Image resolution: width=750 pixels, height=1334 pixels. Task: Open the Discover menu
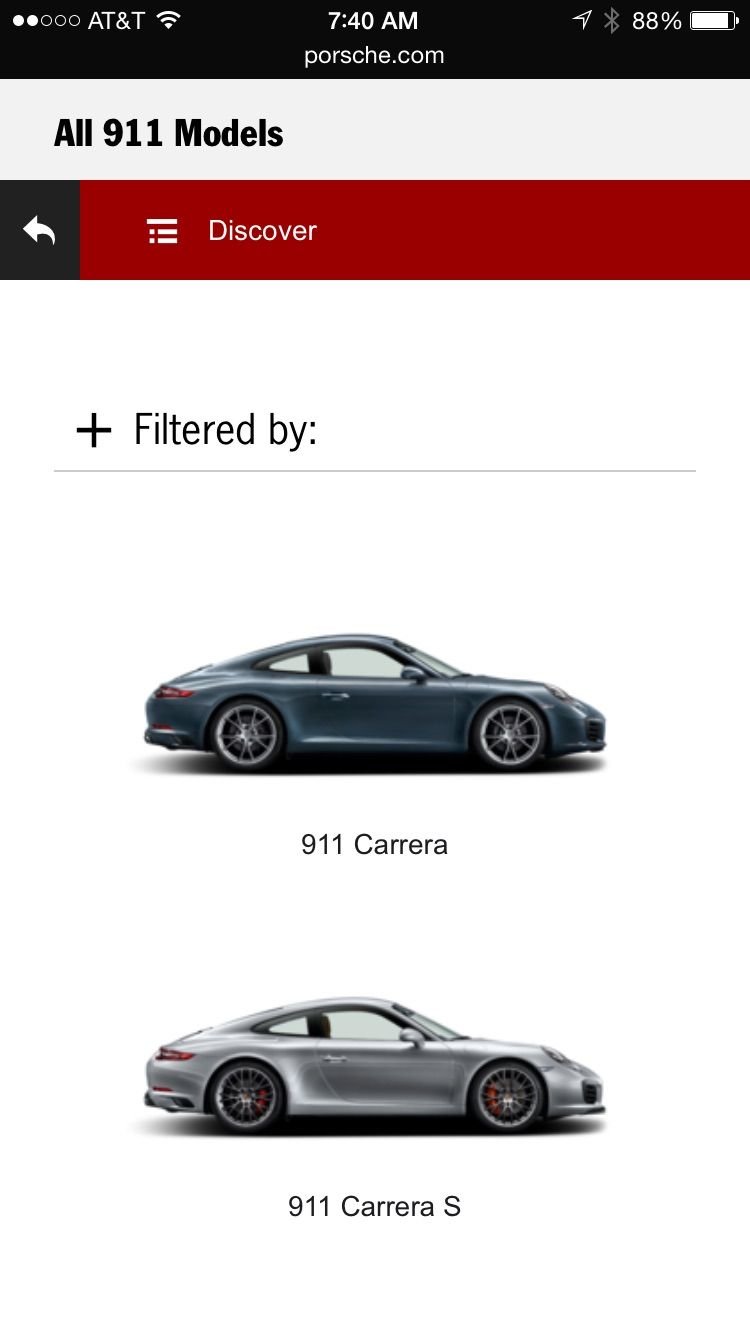pyautogui.click(x=232, y=231)
